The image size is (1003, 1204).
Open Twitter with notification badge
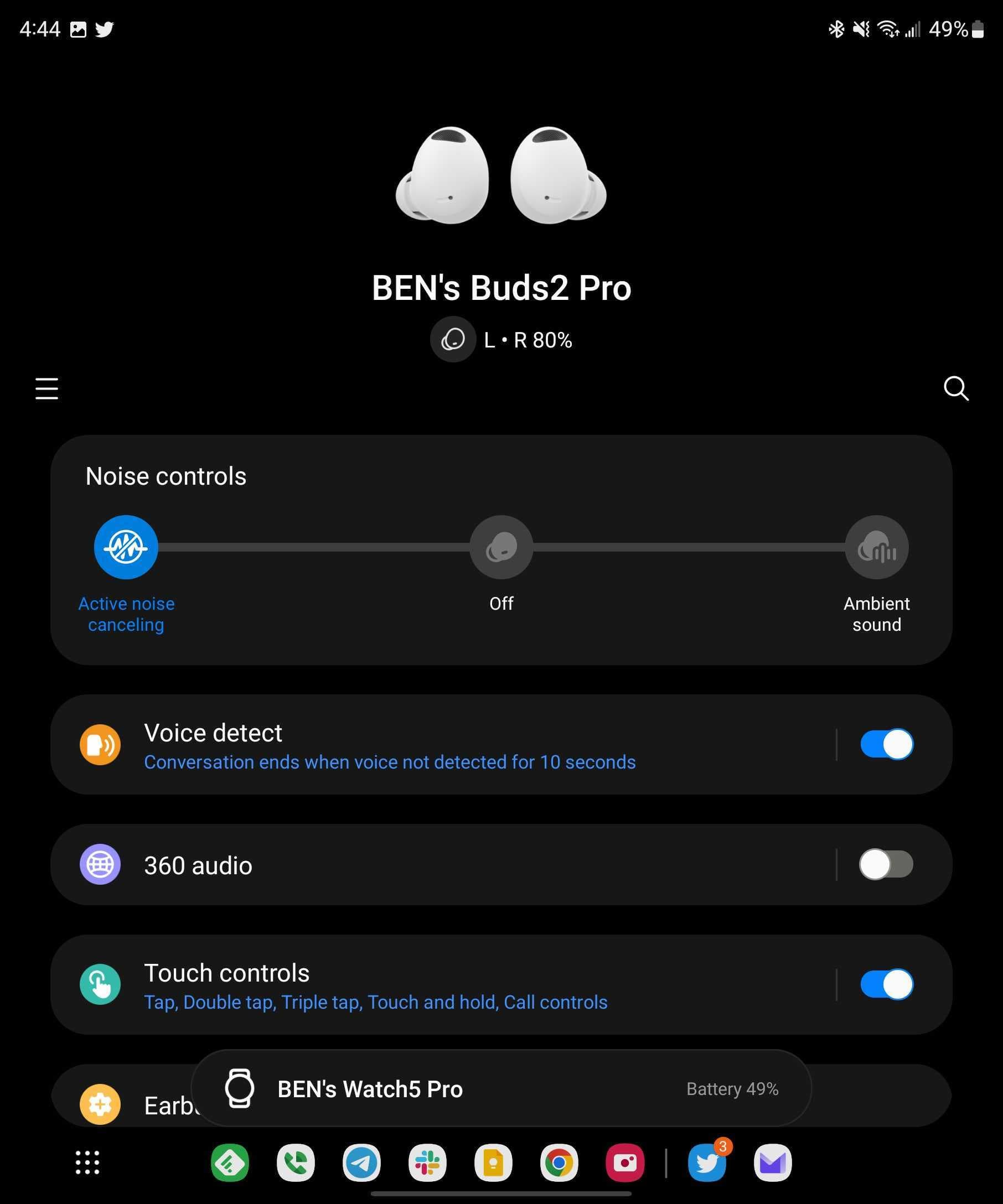coord(707,1163)
